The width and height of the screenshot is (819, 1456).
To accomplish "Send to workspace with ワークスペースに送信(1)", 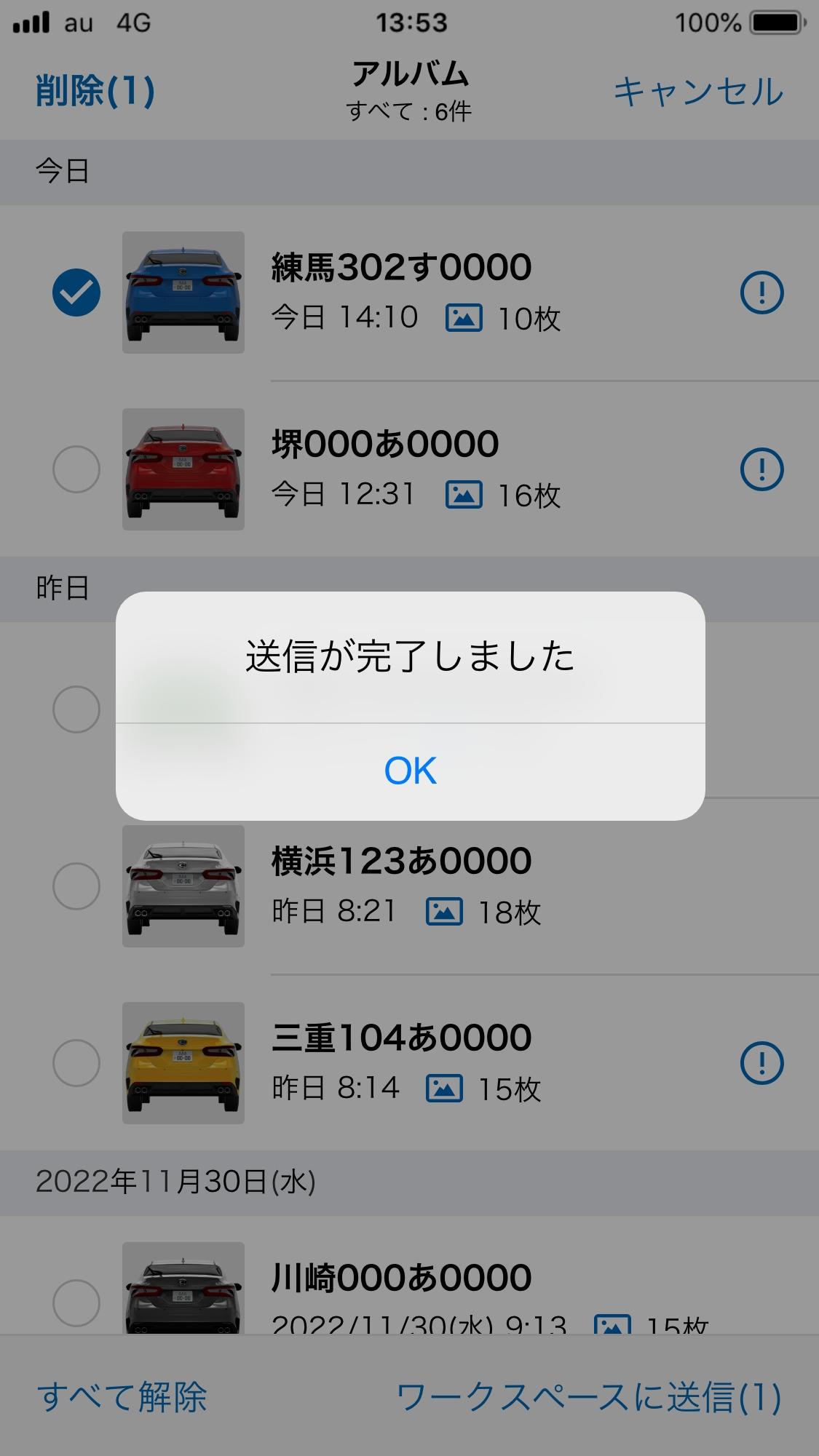I will (588, 1397).
